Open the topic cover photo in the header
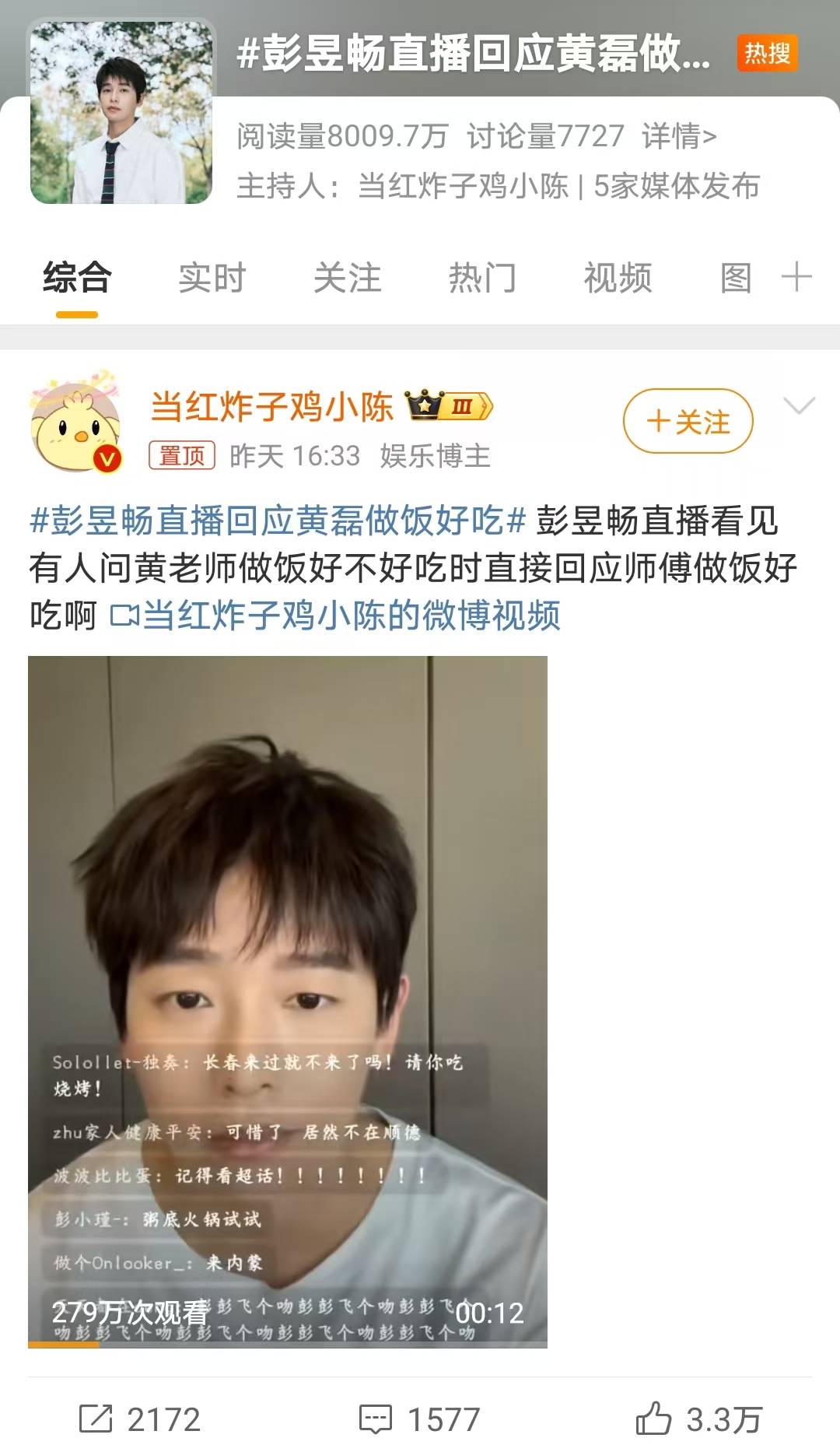This screenshot has height=1452, width=840. coord(121,113)
